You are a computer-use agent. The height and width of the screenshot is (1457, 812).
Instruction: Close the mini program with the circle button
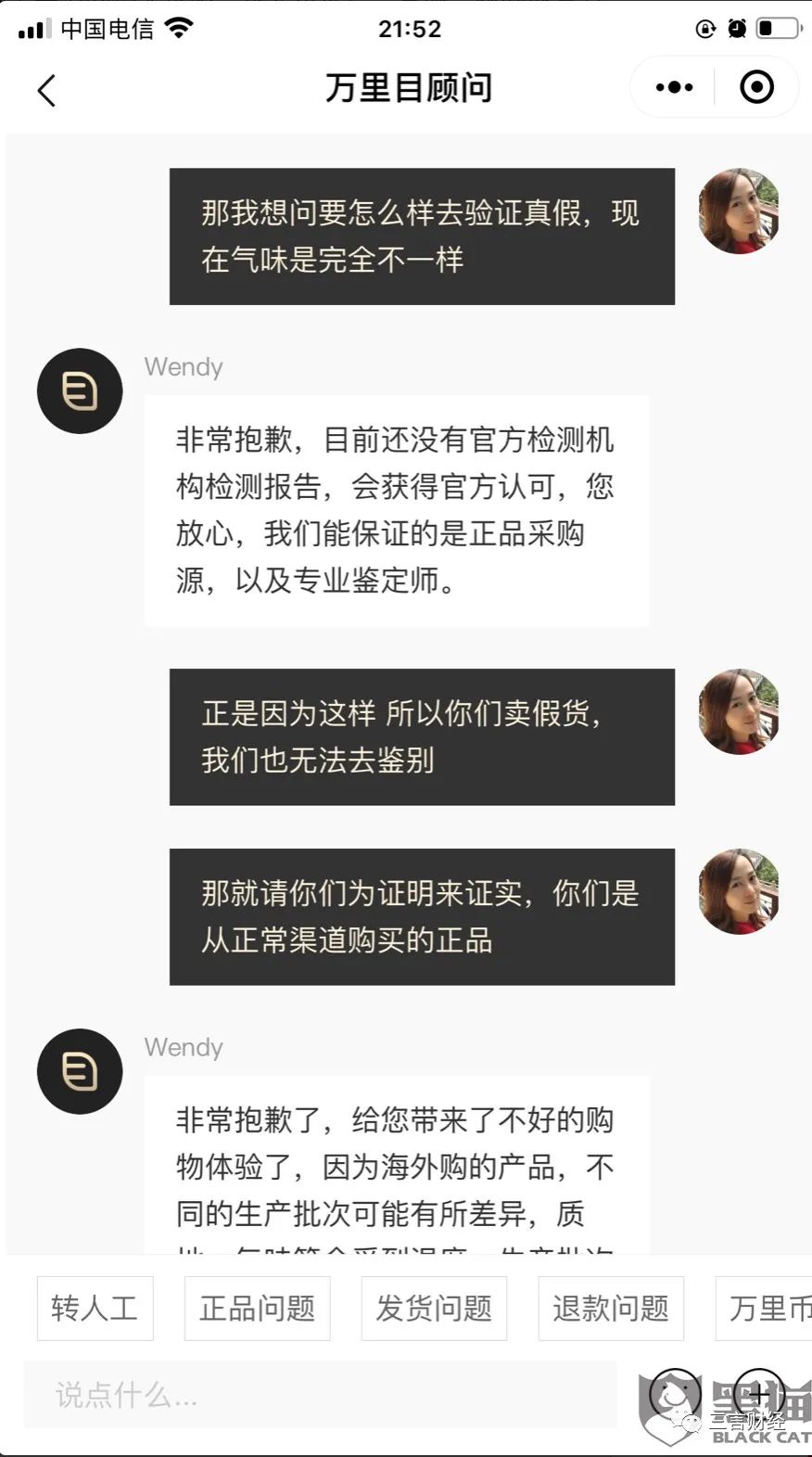756,87
